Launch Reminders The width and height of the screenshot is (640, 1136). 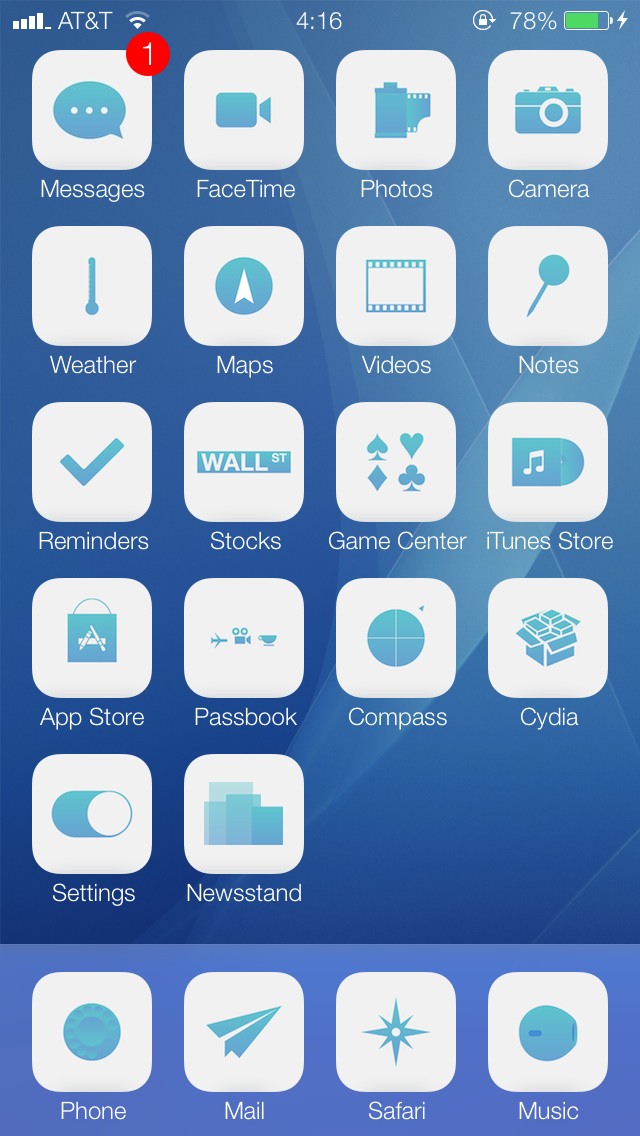click(92, 462)
